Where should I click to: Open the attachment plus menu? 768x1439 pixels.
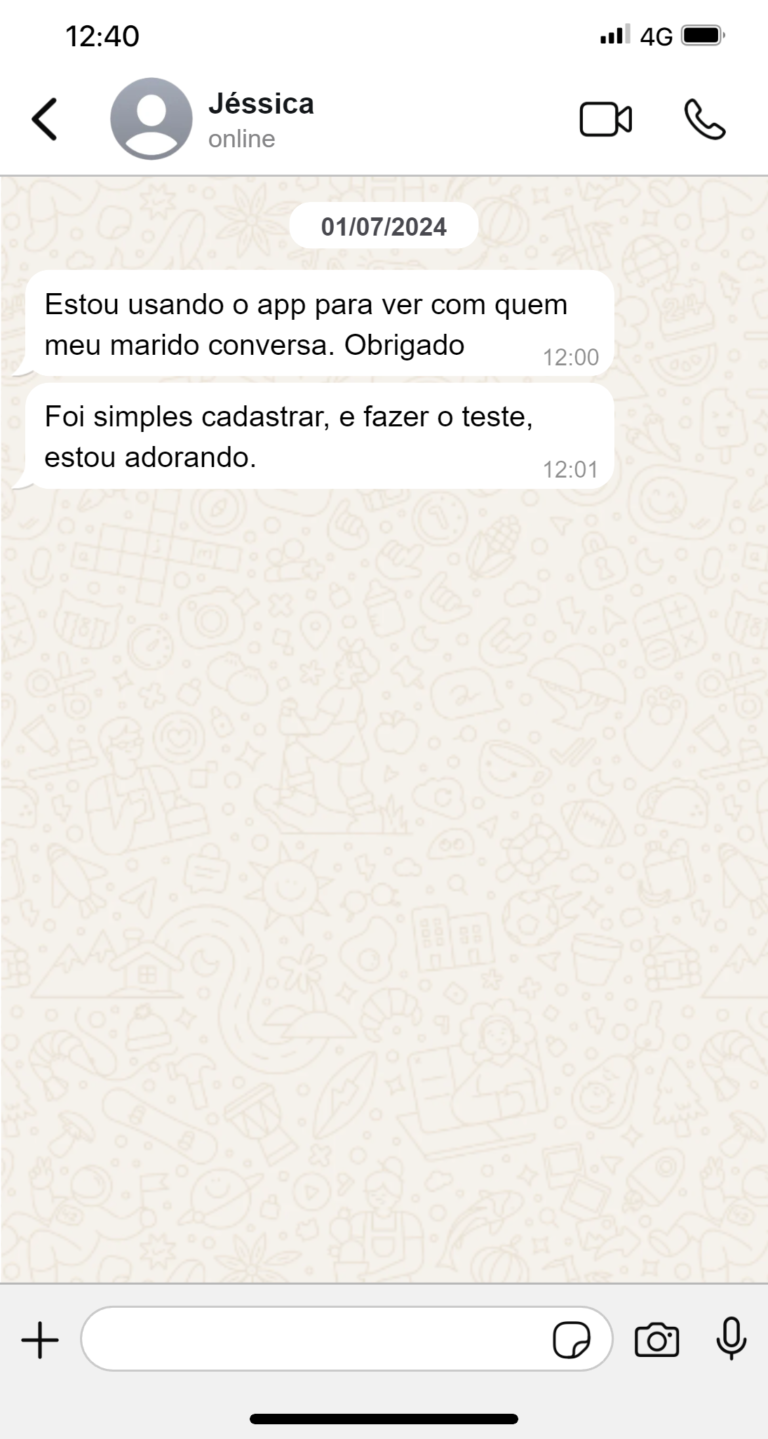pos(40,1339)
